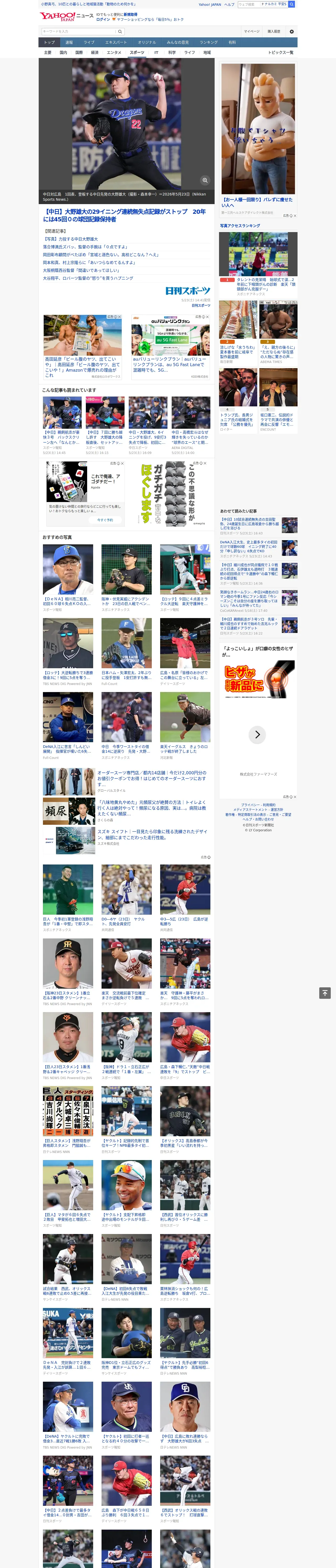Open トピックス一覧

pos(281,52)
